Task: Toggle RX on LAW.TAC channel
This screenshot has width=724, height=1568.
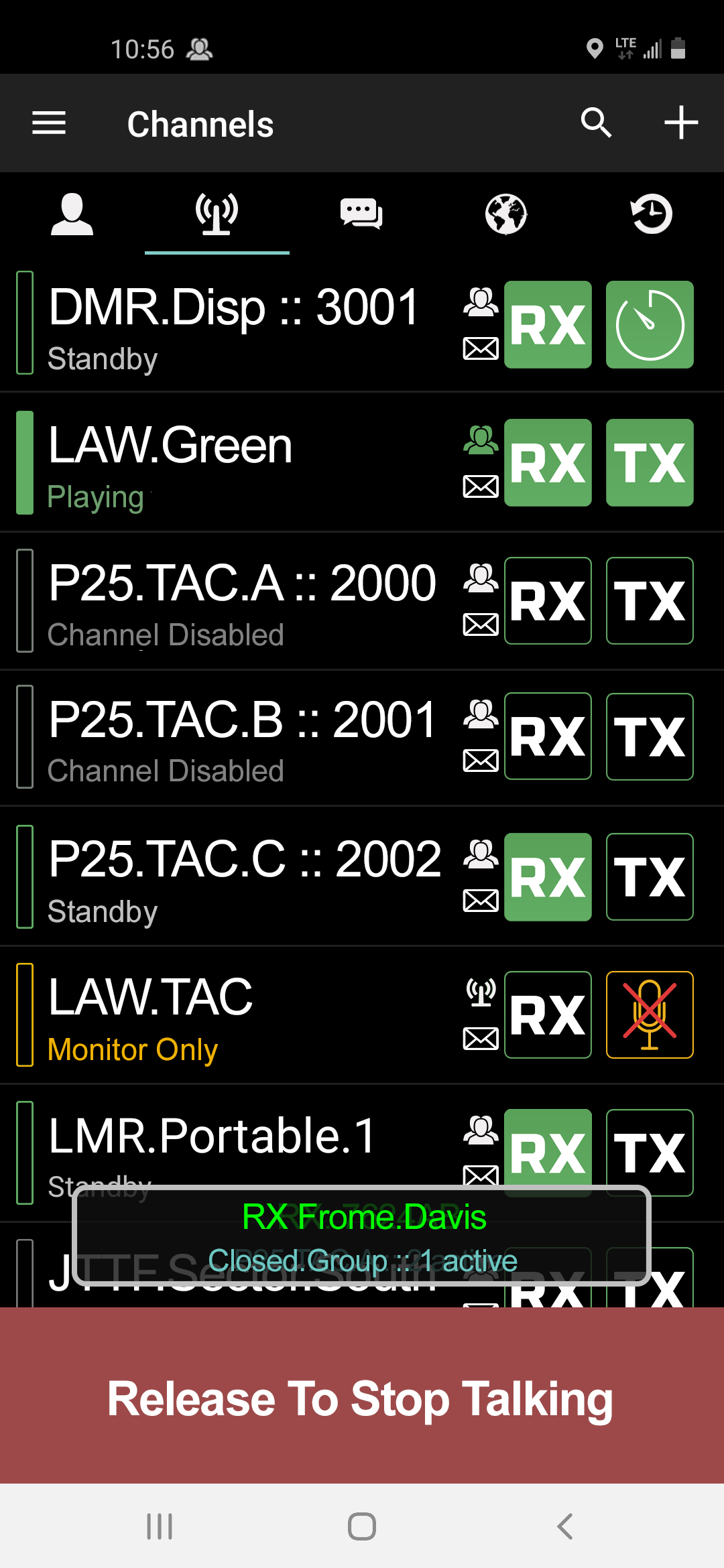Action: (x=548, y=1015)
